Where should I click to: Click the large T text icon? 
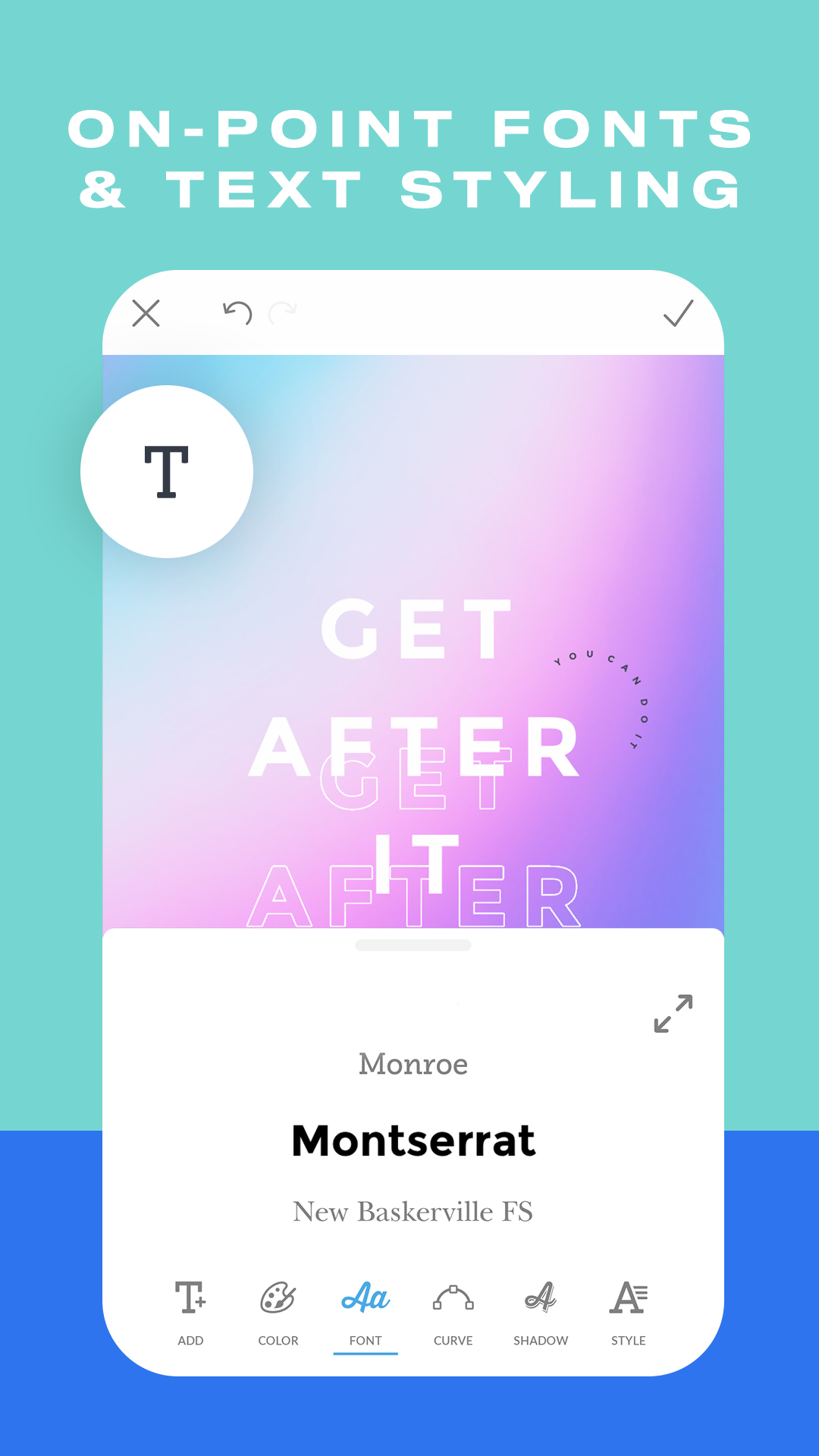click(x=166, y=470)
